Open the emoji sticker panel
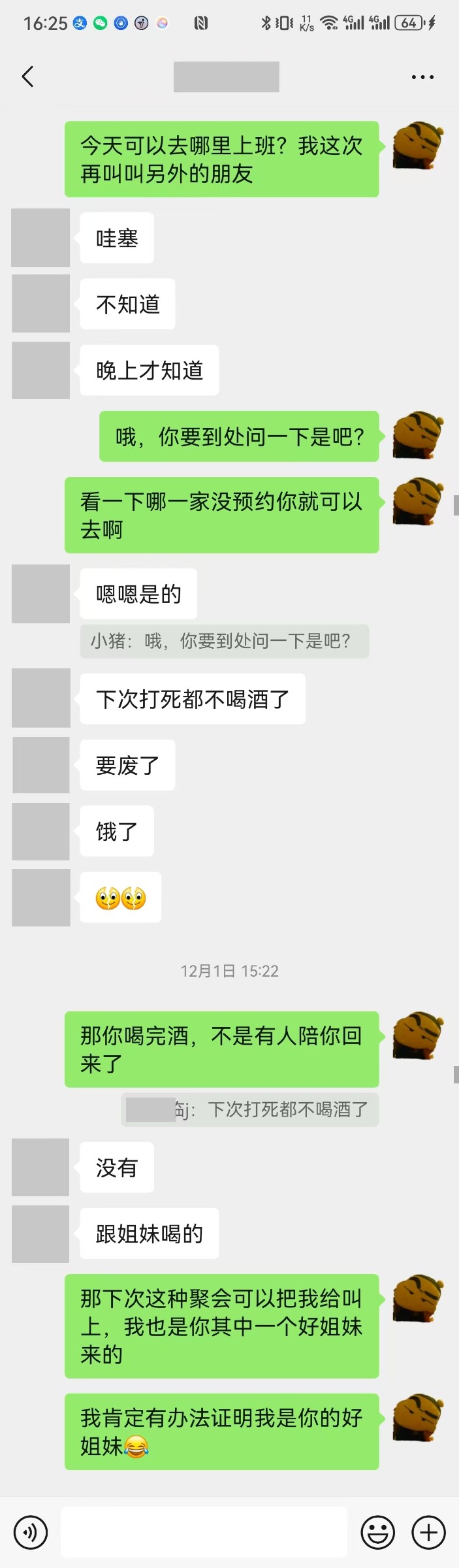 (378, 1532)
